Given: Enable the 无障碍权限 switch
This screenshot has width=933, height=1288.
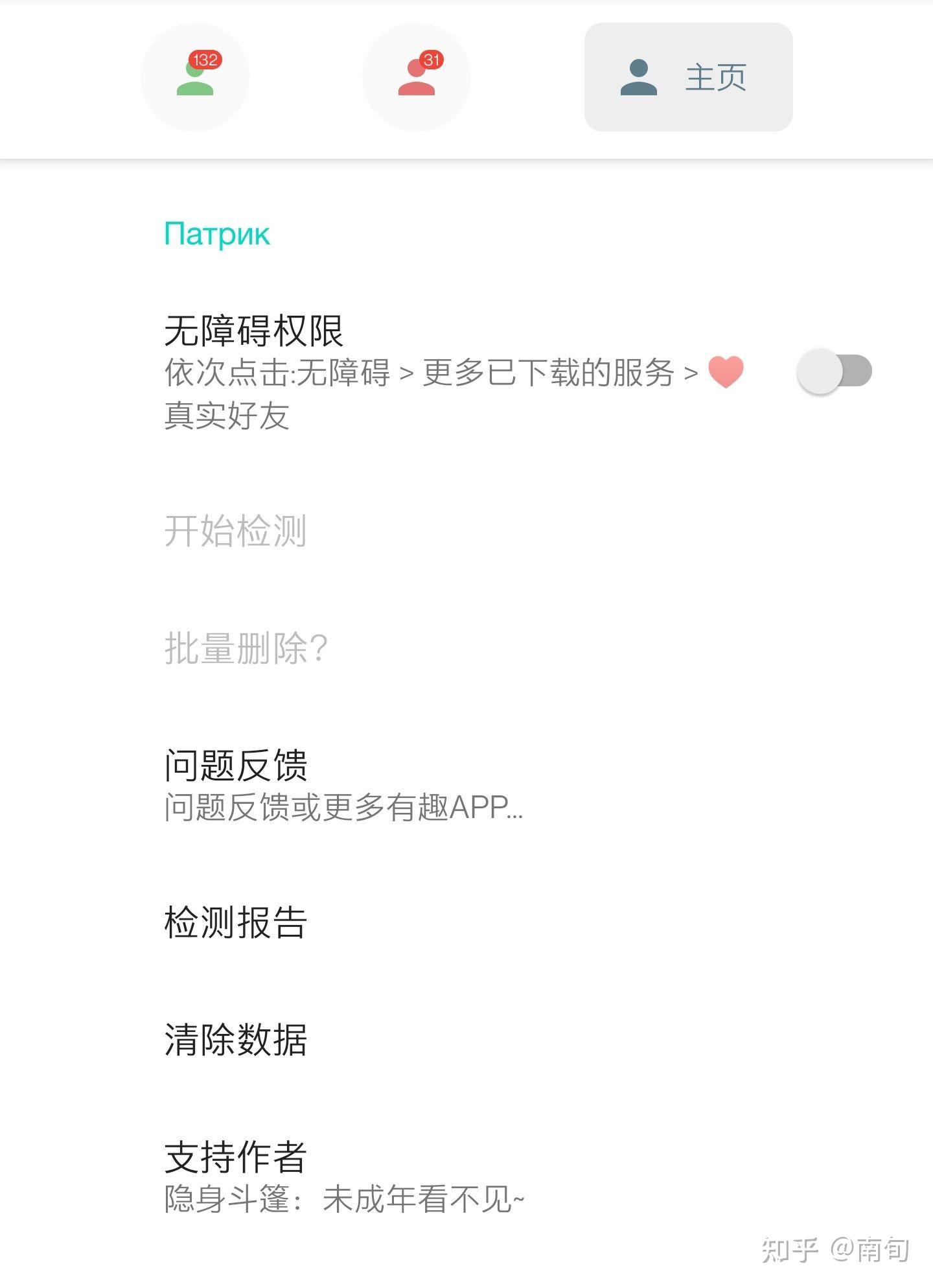Looking at the screenshot, I should (x=834, y=371).
